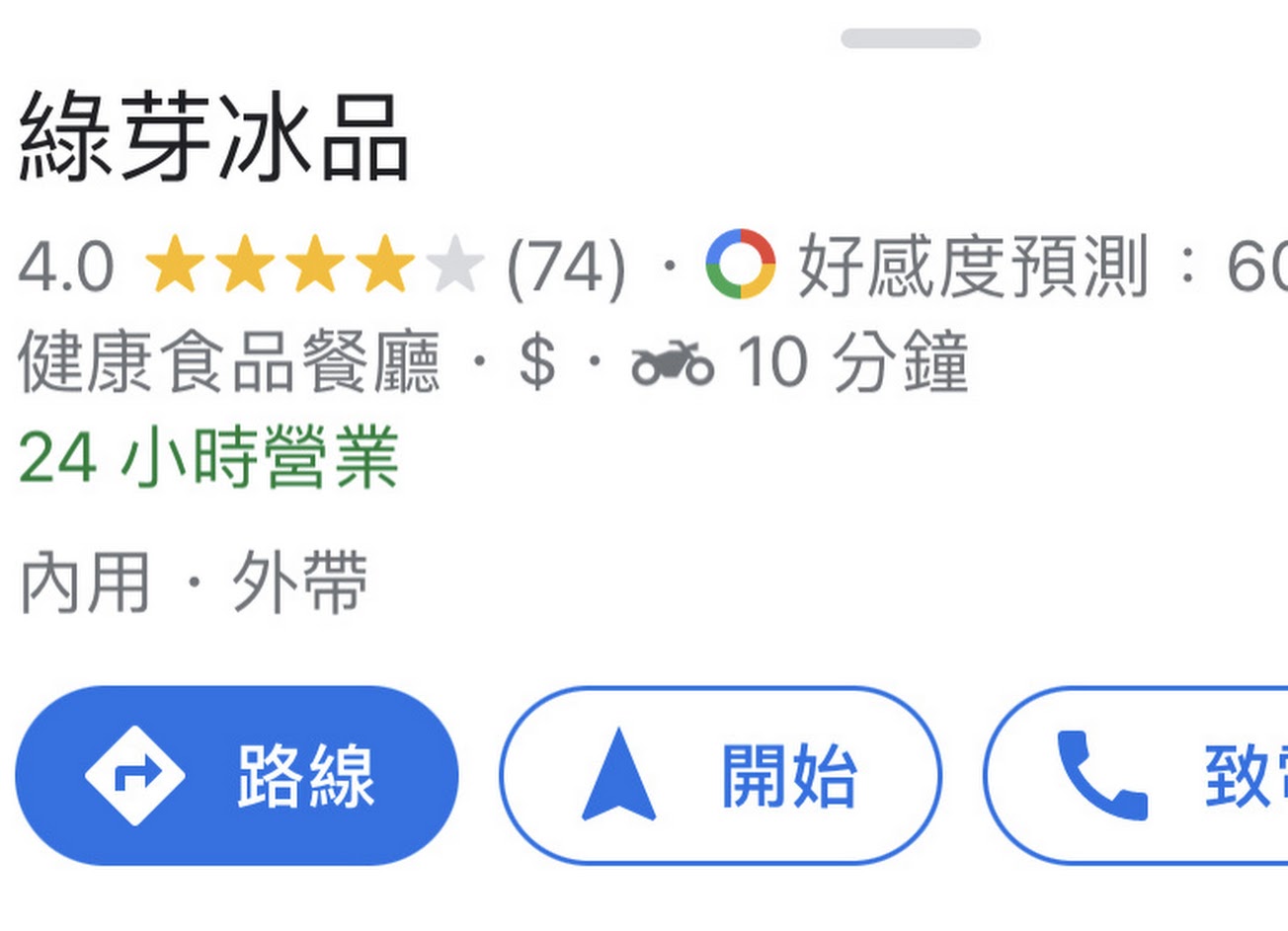This screenshot has height=931, width=1288.
Task: Tap the 路線 directions button
Action: pyautogui.click(x=237, y=776)
